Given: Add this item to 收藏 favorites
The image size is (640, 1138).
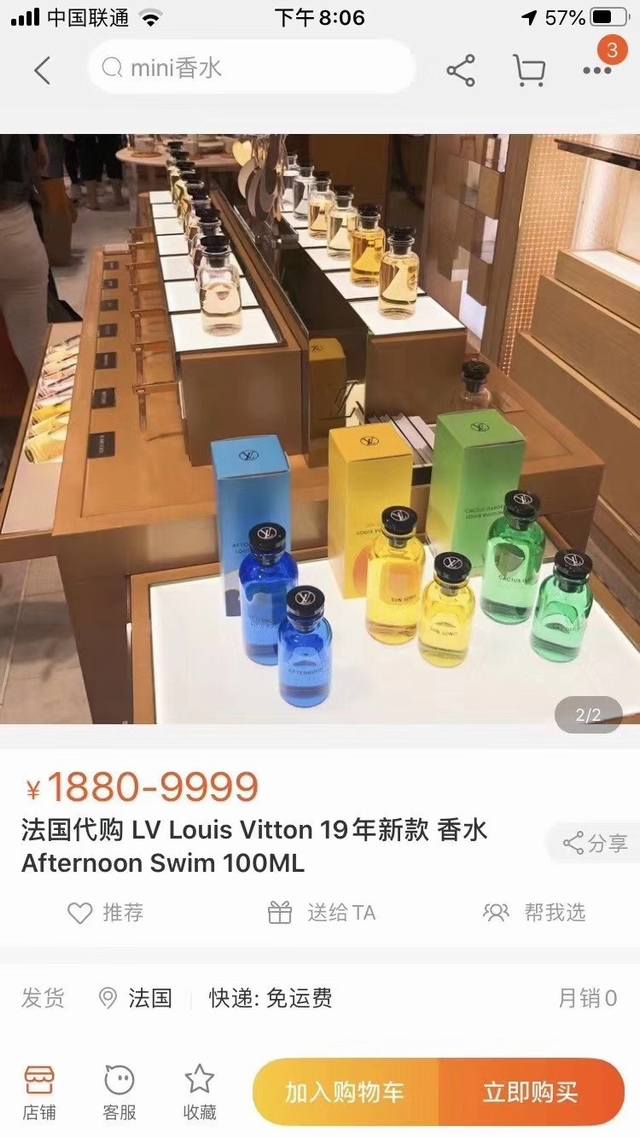Looking at the screenshot, I should tap(199, 1092).
